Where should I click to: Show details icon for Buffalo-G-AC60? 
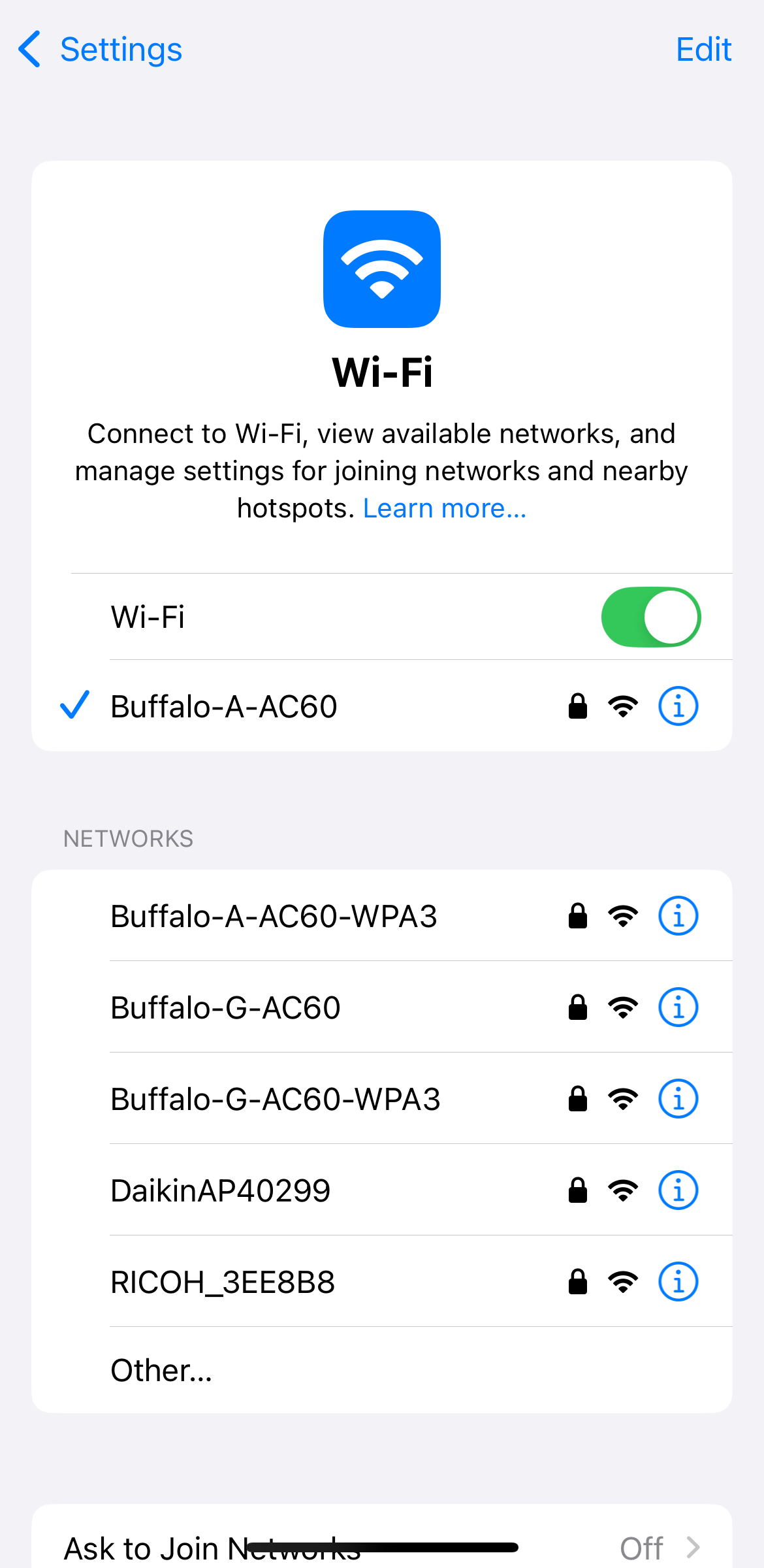coord(678,1007)
